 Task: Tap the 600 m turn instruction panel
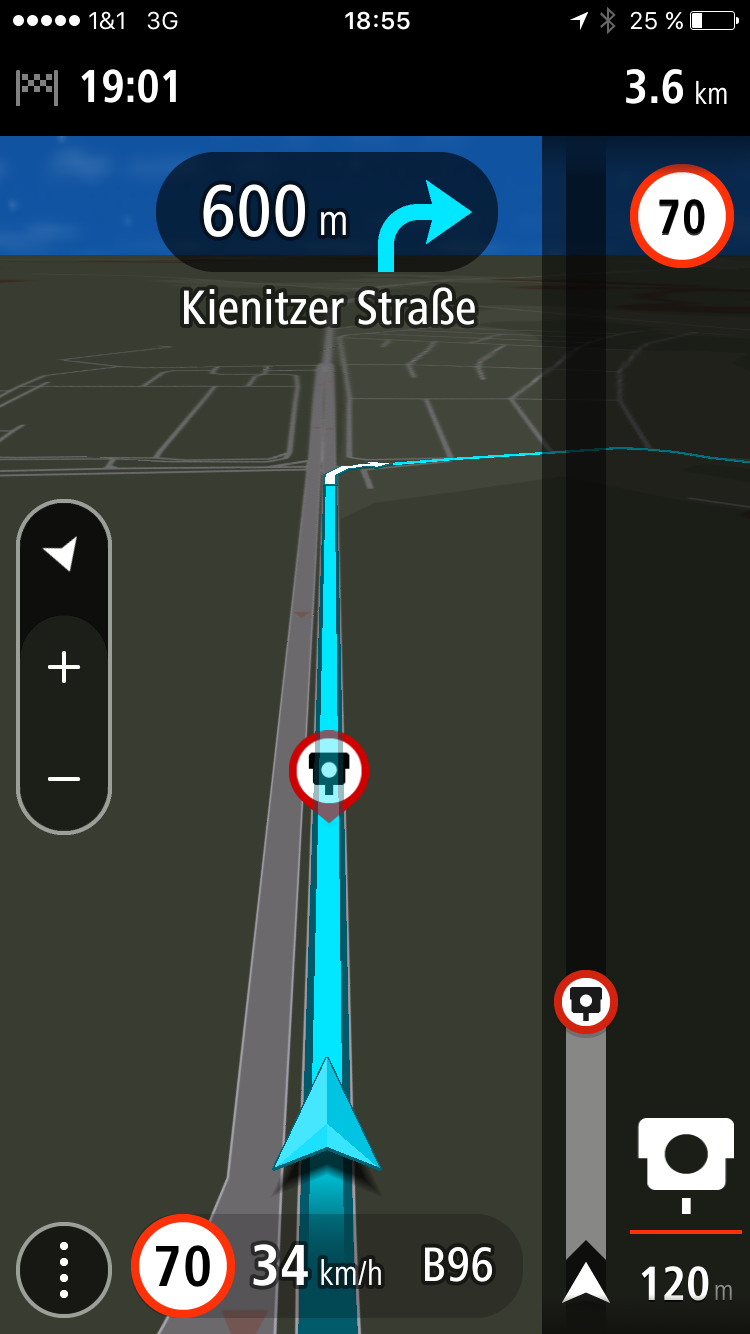click(x=327, y=213)
